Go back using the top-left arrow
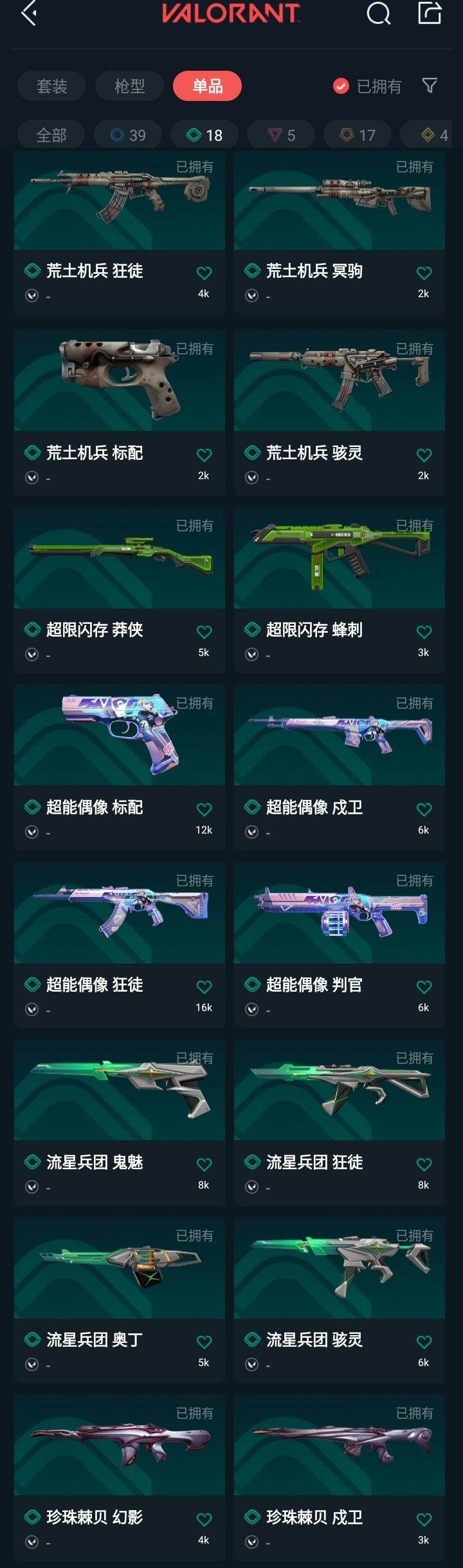Image resolution: width=463 pixels, height=1568 pixels. (x=28, y=13)
